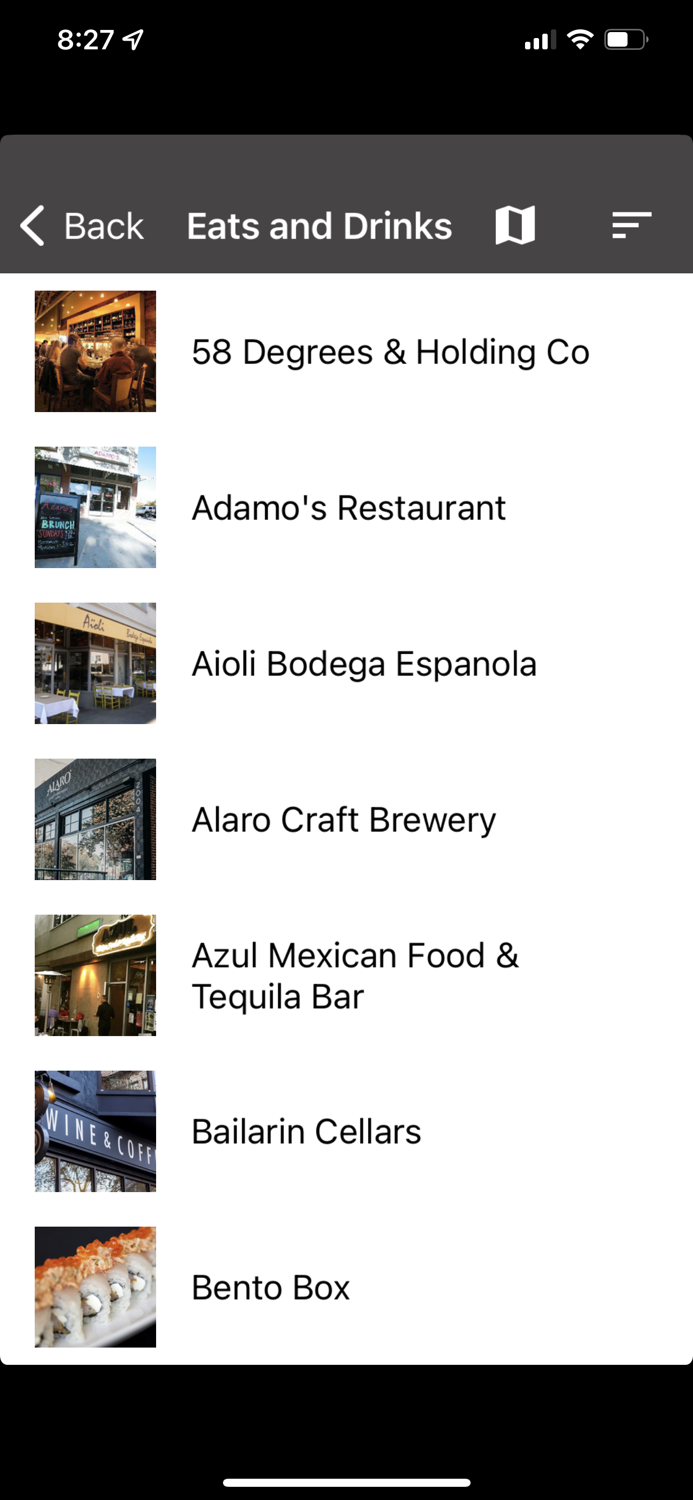The height and width of the screenshot is (1500, 693).
Task: Go back to the previous screen
Action: click(x=82, y=226)
